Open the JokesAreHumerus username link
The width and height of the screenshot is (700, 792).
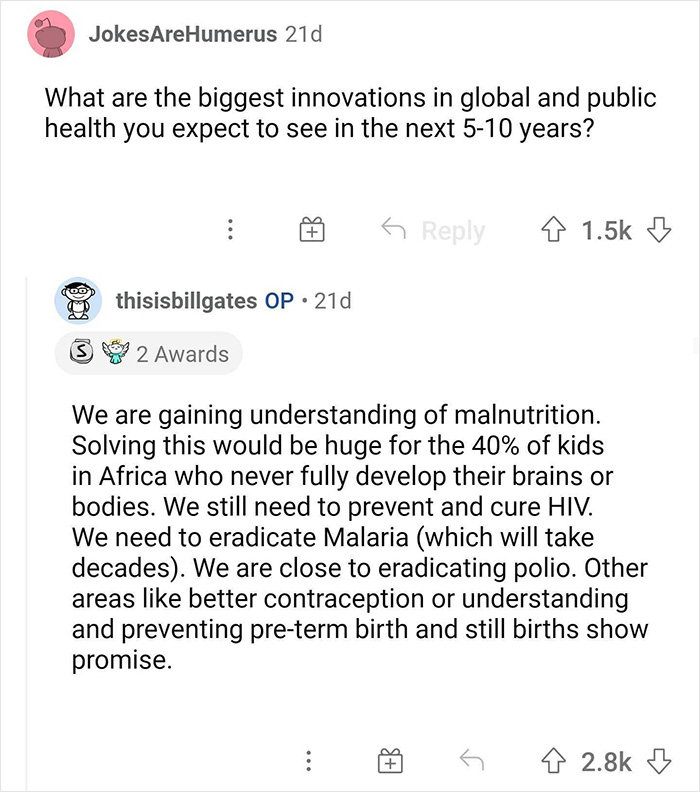[182, 34]
